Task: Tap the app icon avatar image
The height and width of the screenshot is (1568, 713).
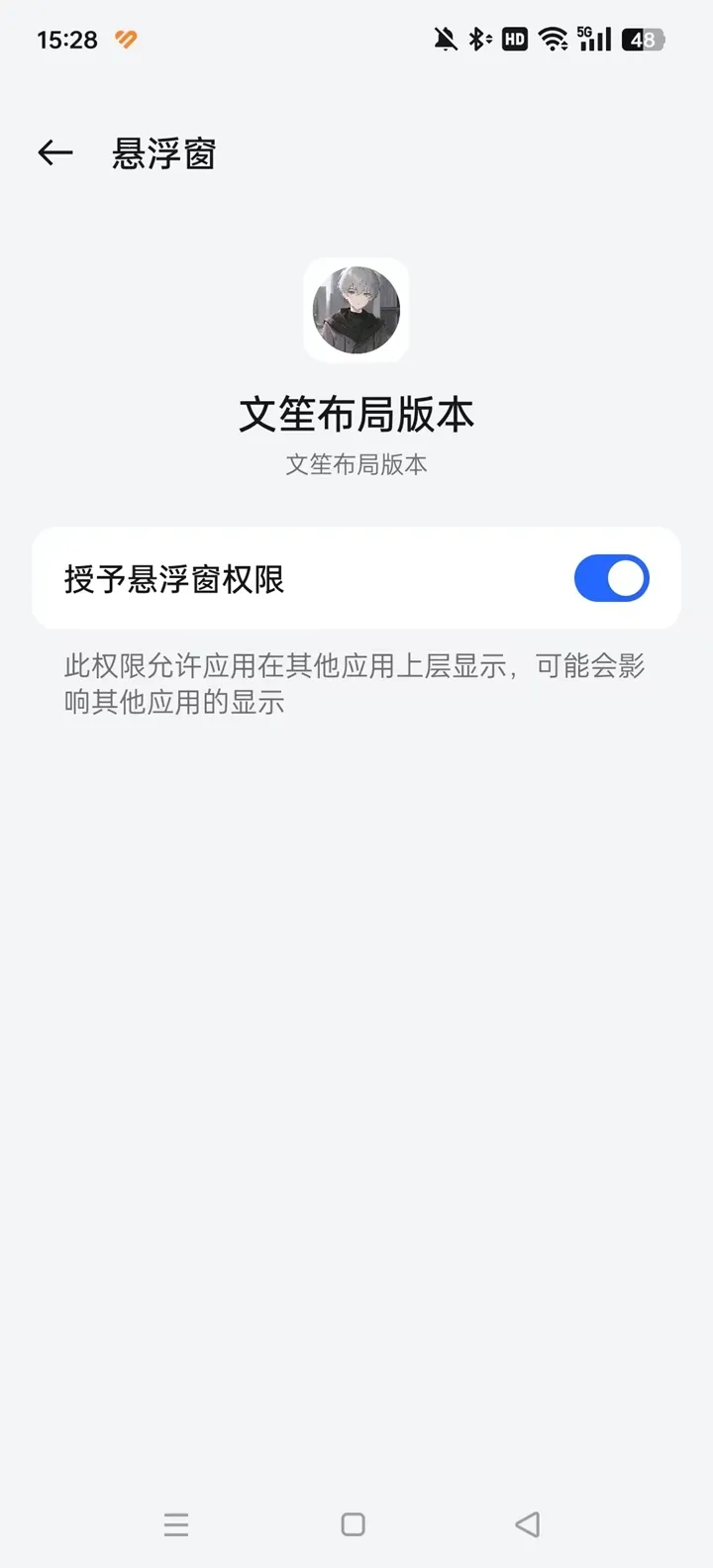Action: pyautogui.click(x=356, y=310)
